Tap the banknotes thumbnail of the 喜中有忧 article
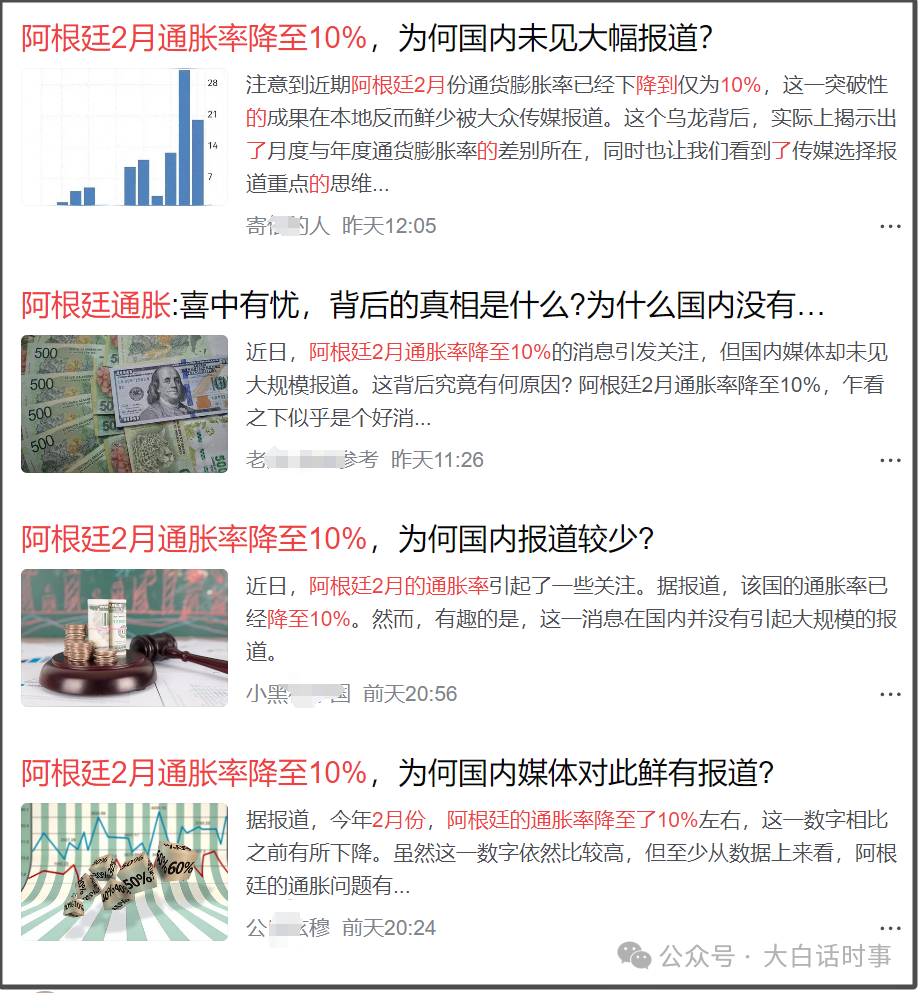921x993 pixels. (124, 404)
